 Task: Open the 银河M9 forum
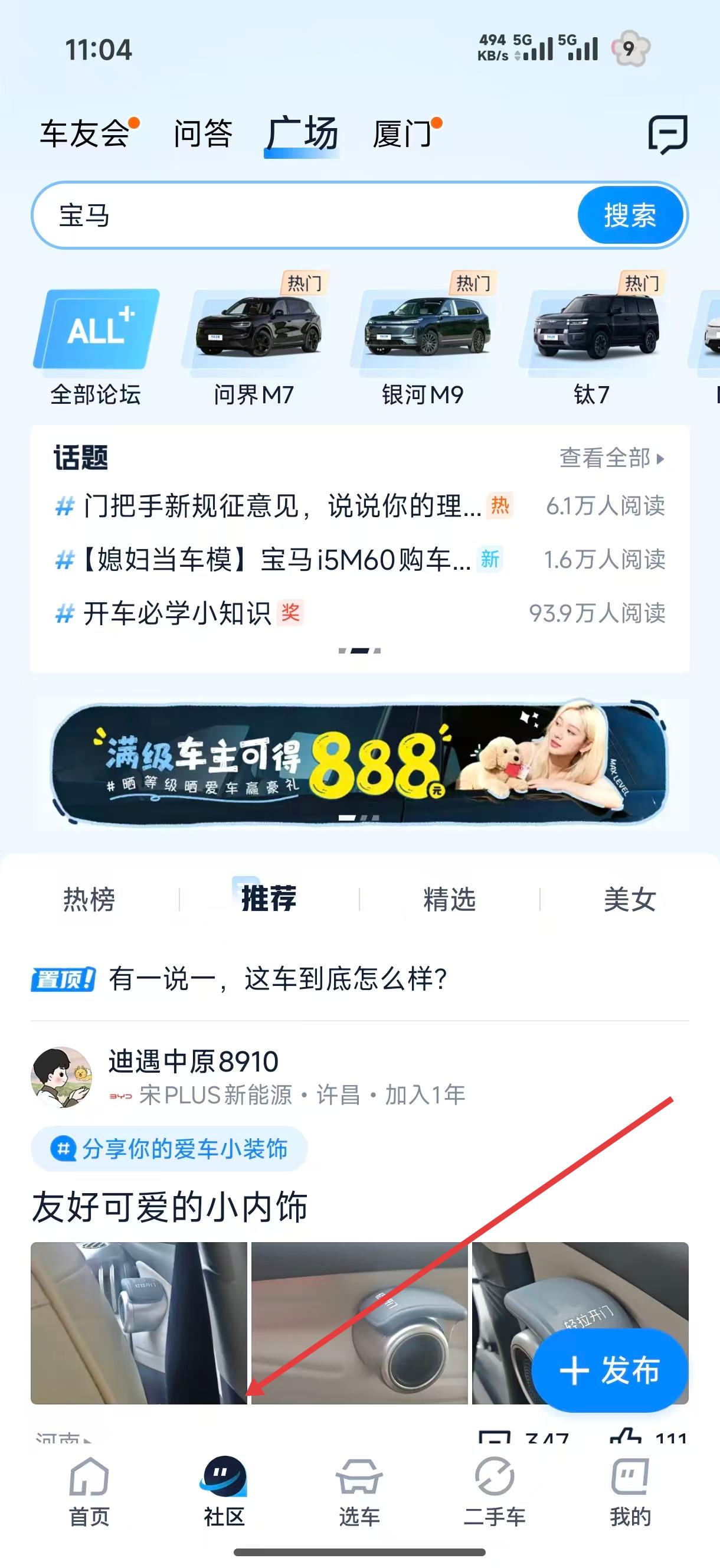[423, 347]
